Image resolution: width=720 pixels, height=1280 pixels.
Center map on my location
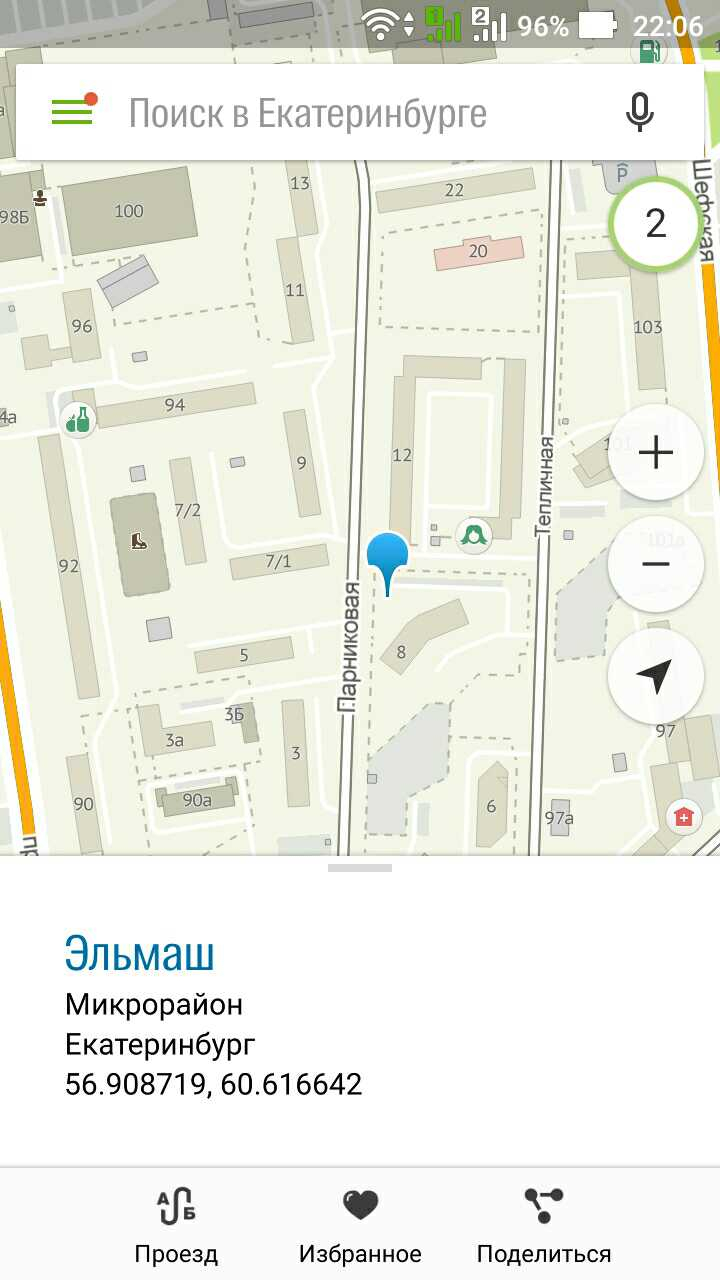(655, 676)
